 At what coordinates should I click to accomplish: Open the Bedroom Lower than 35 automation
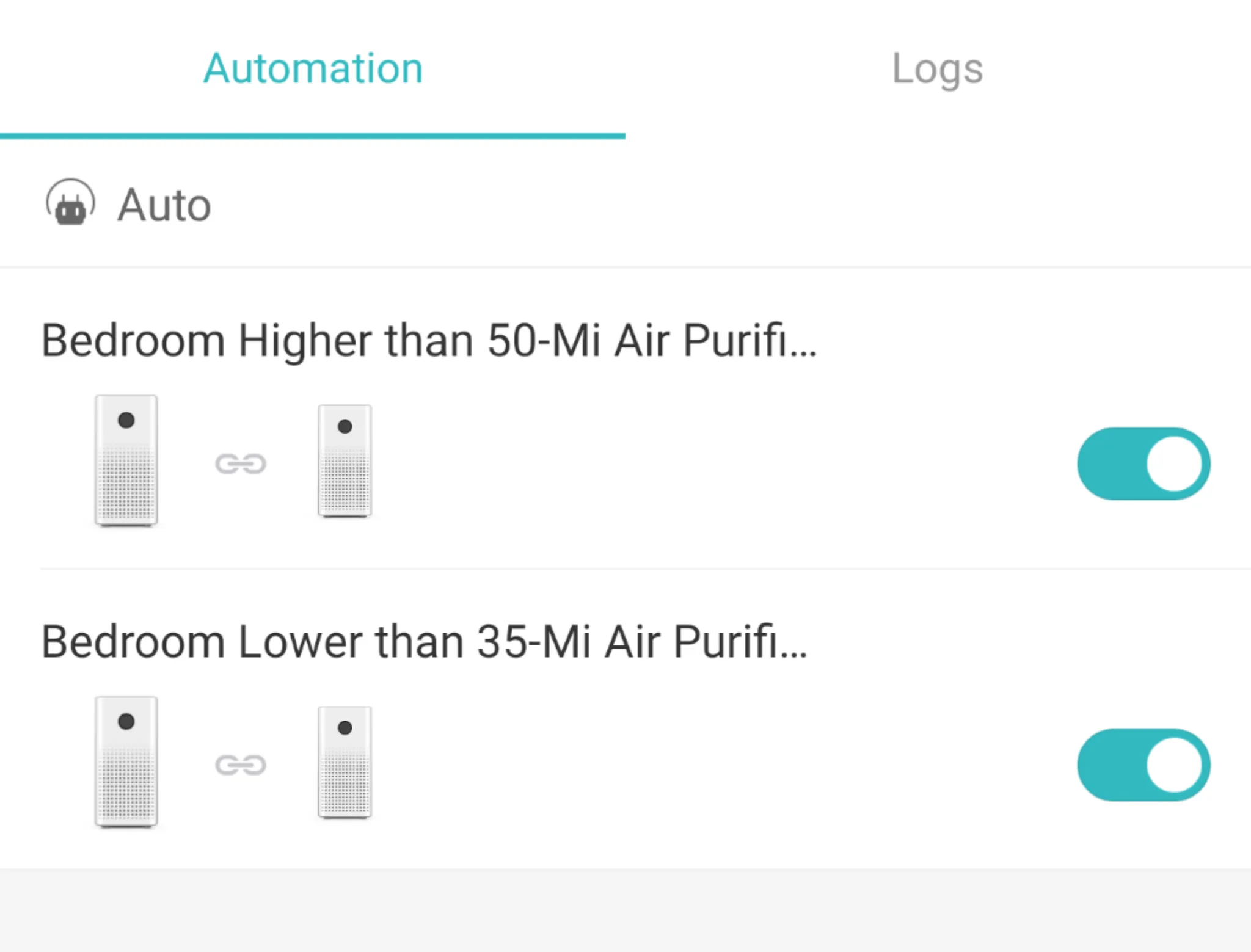[425, 642]
